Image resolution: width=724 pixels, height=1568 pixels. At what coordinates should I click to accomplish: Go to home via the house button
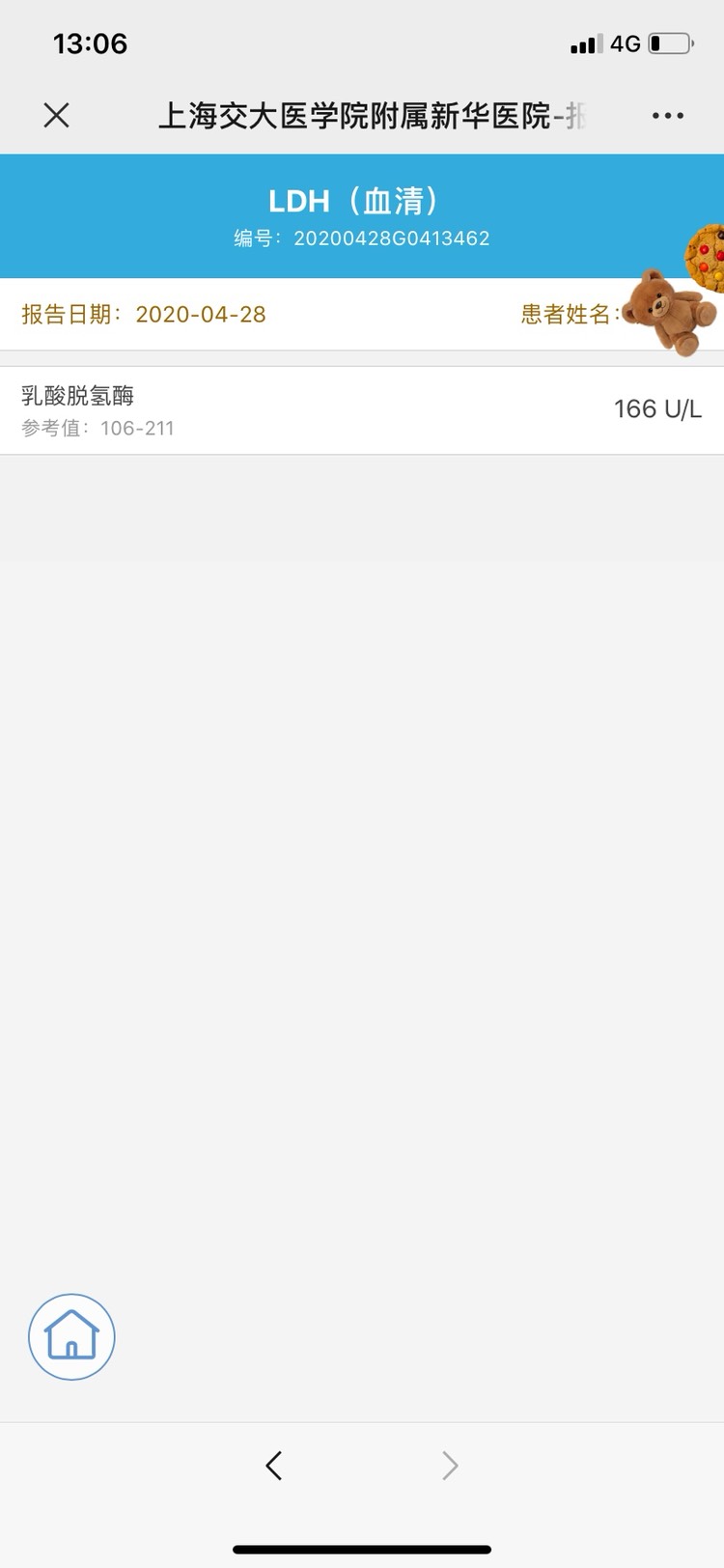point(71,1336)
